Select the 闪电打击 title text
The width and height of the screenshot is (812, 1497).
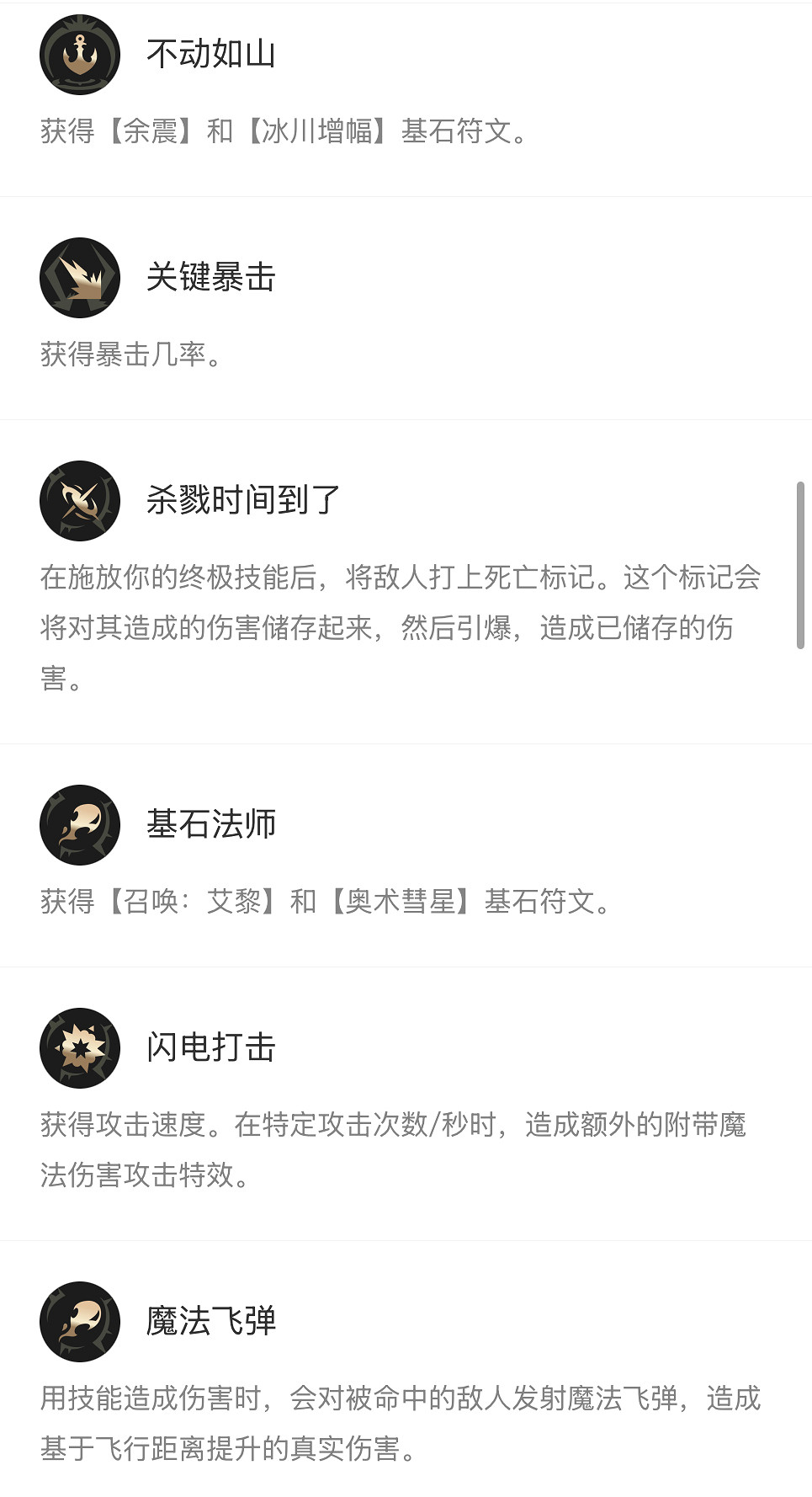210,1048
